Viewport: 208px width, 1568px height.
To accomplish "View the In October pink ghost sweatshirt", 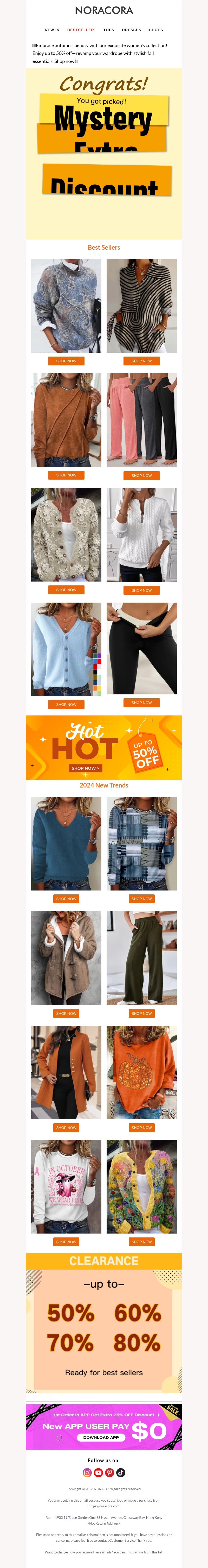I will click(66, 1186).
